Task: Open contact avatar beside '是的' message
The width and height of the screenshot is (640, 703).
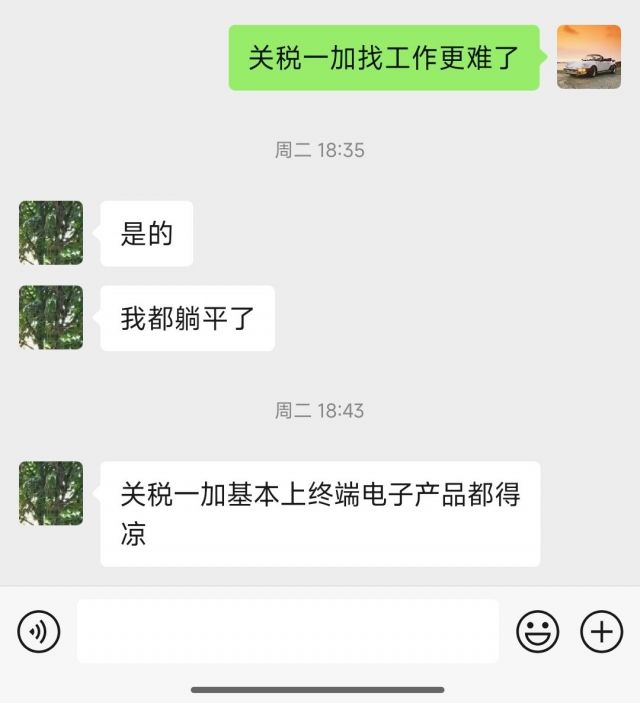Action: (x=51, y=233)
